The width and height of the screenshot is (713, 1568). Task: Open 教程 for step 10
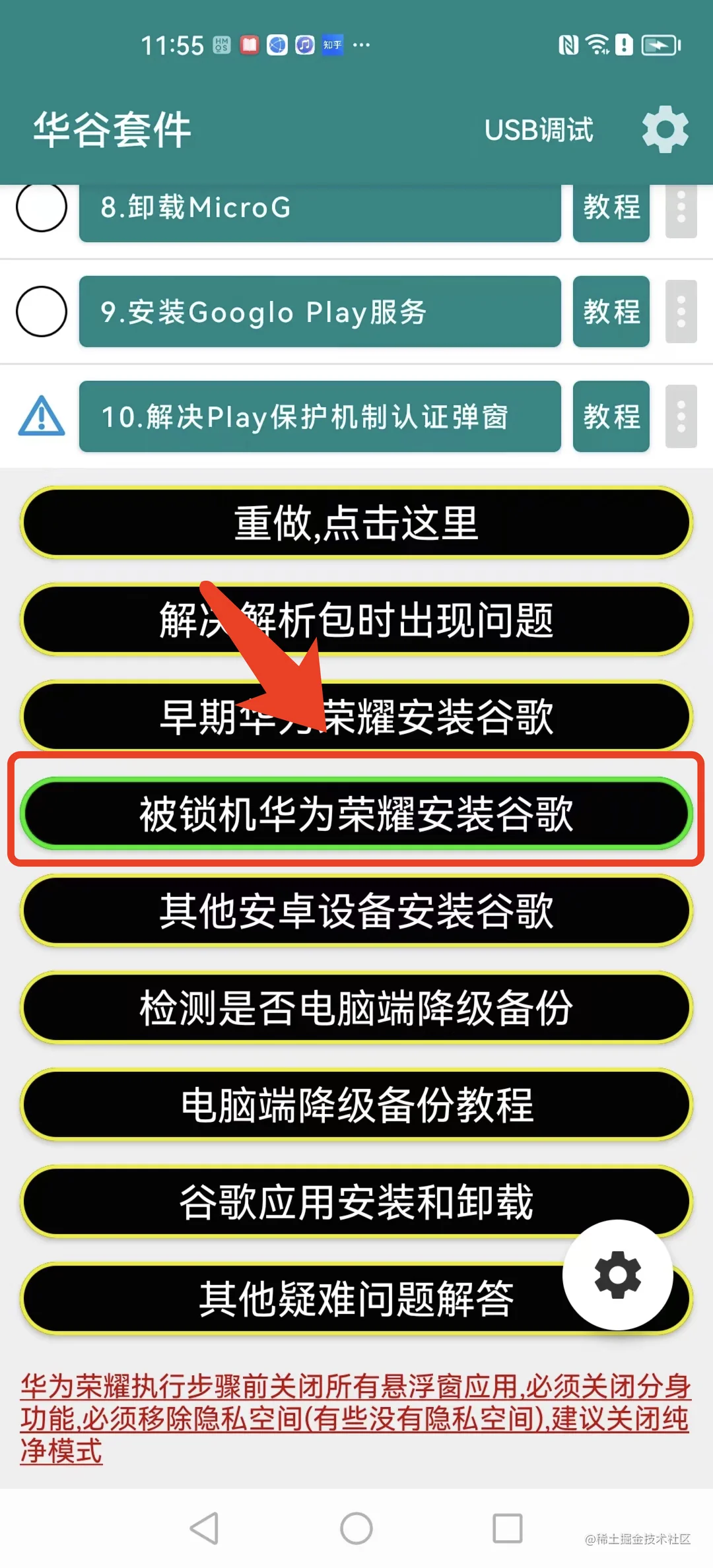pos(611,416)
